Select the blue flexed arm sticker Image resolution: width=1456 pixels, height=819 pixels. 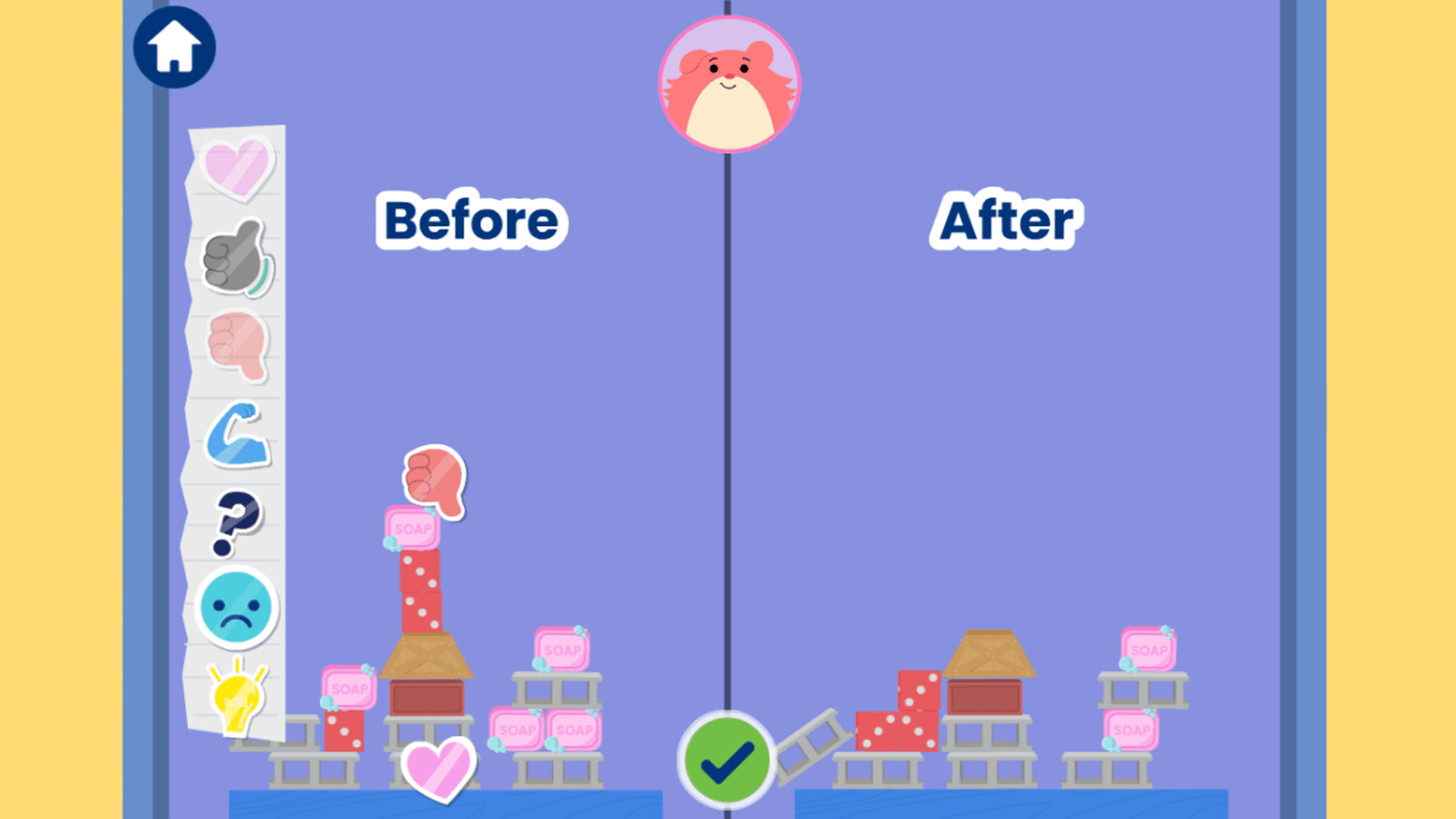pos(238,435)
